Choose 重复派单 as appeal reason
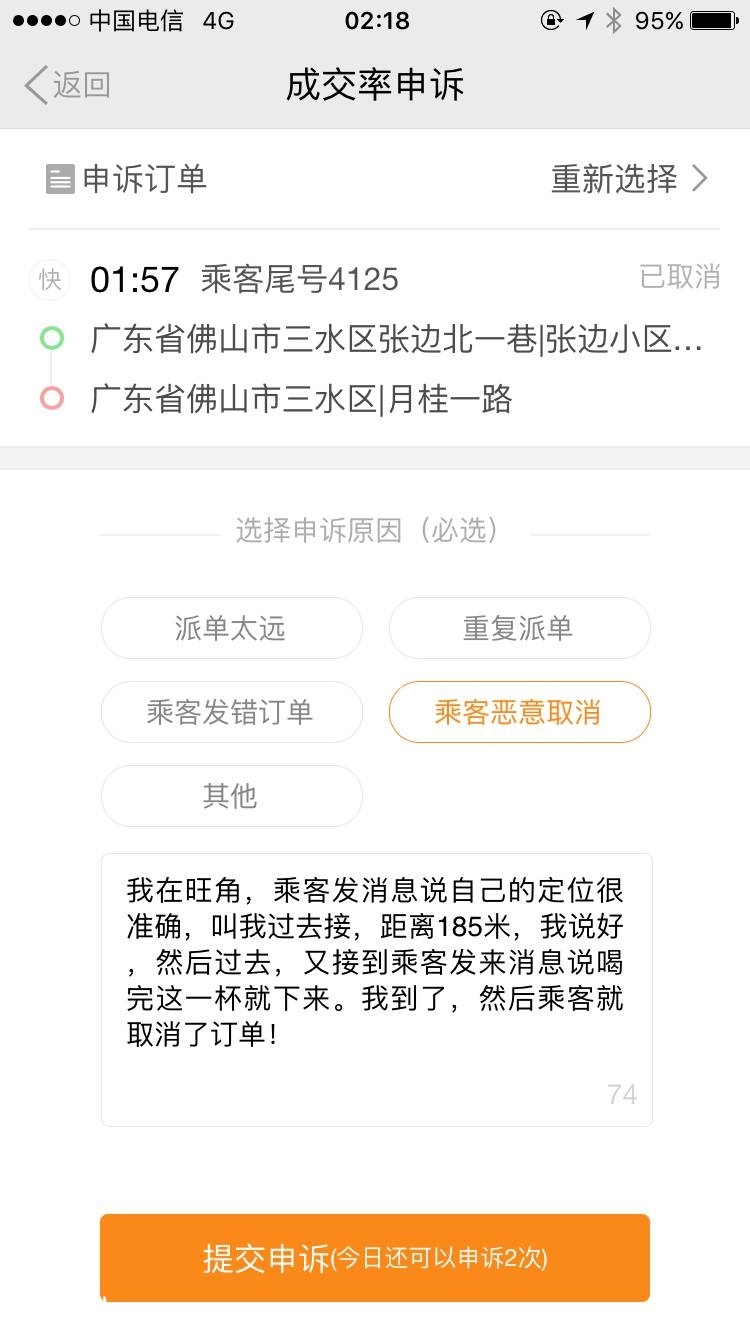The height and width of the screenshot is (1334, 750). [519, 628]
